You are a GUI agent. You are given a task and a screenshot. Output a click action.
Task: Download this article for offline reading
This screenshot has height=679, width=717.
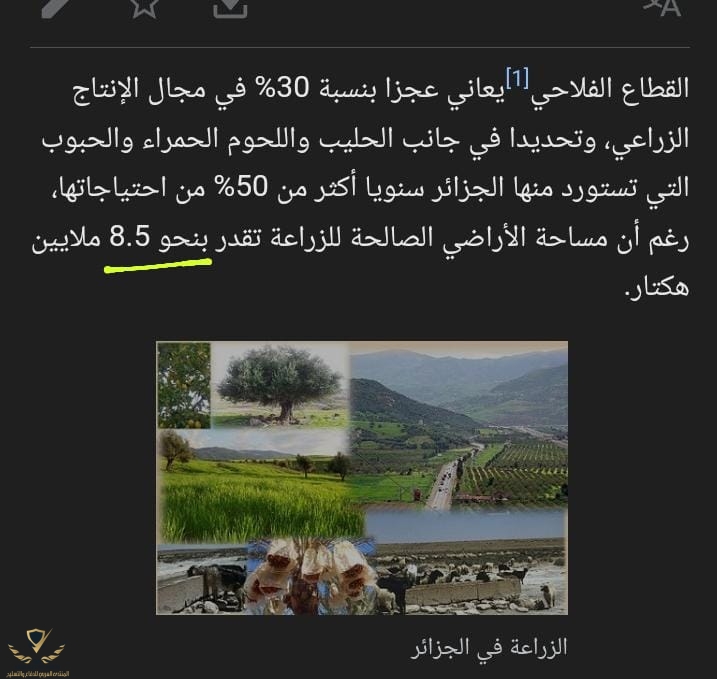230,7
